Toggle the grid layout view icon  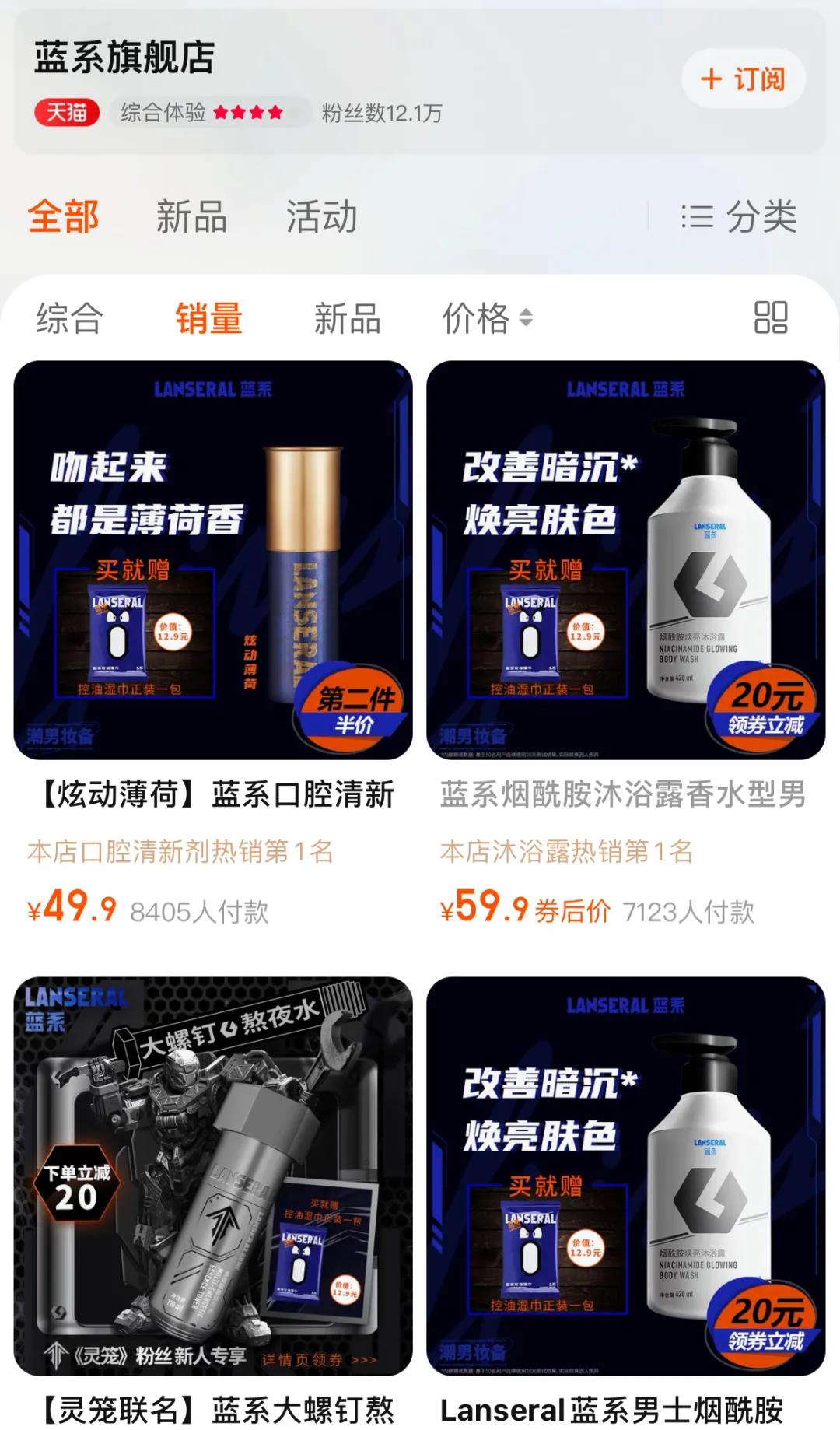point(771,317)
